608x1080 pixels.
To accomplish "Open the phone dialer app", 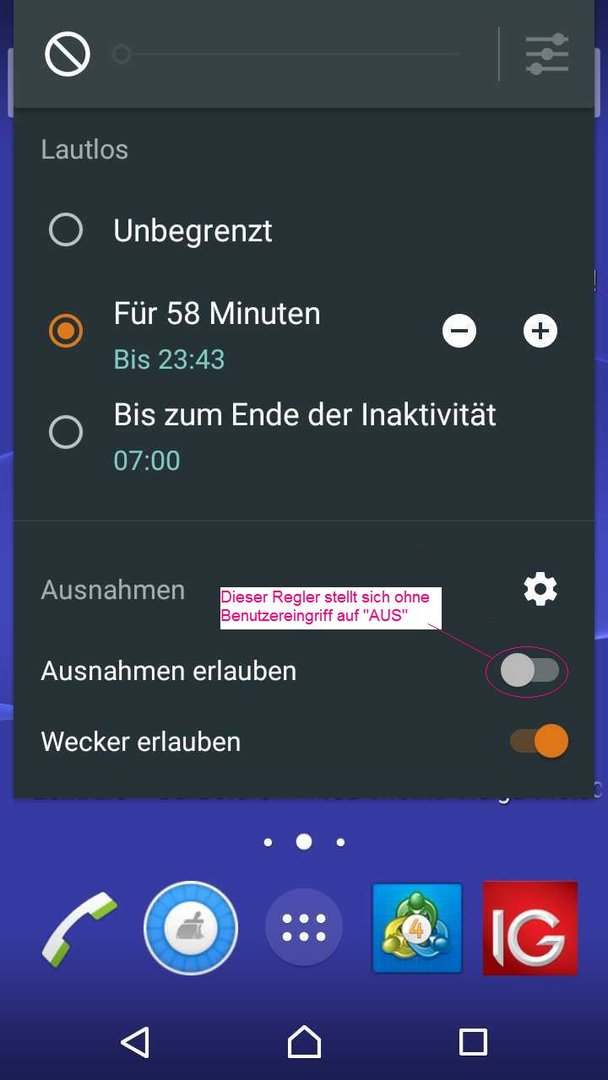I will pyautogui.click(x=78, y=927).
